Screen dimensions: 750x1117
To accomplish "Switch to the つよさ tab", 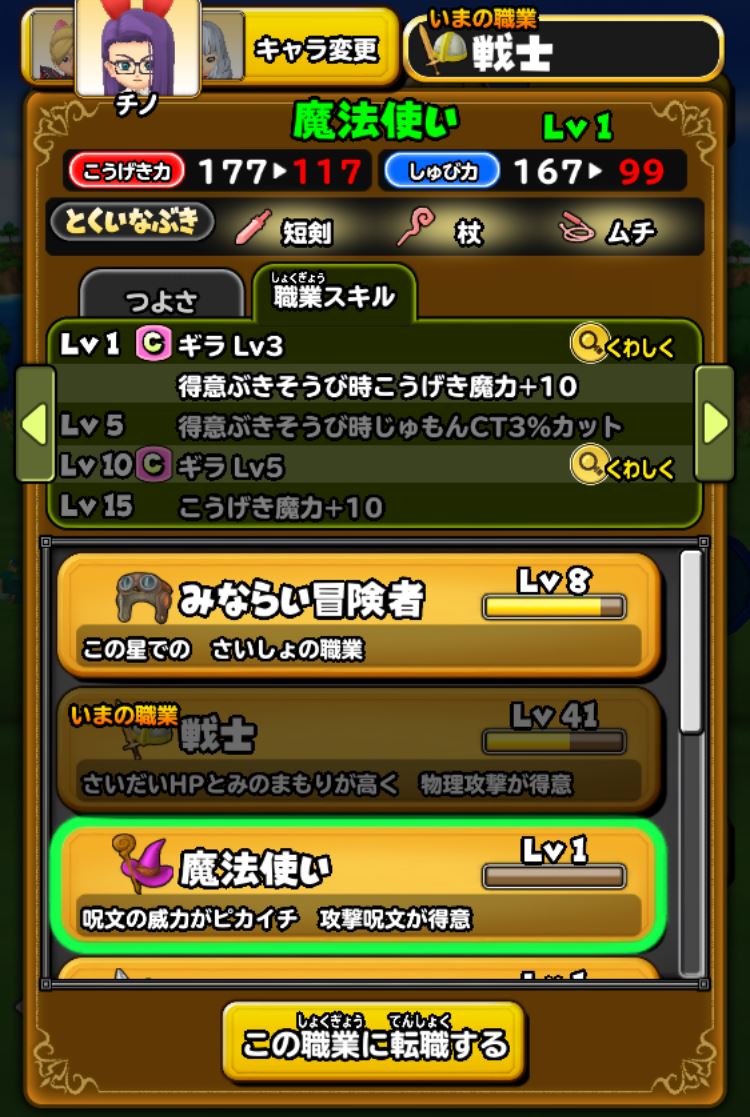I will pos(162,301).
